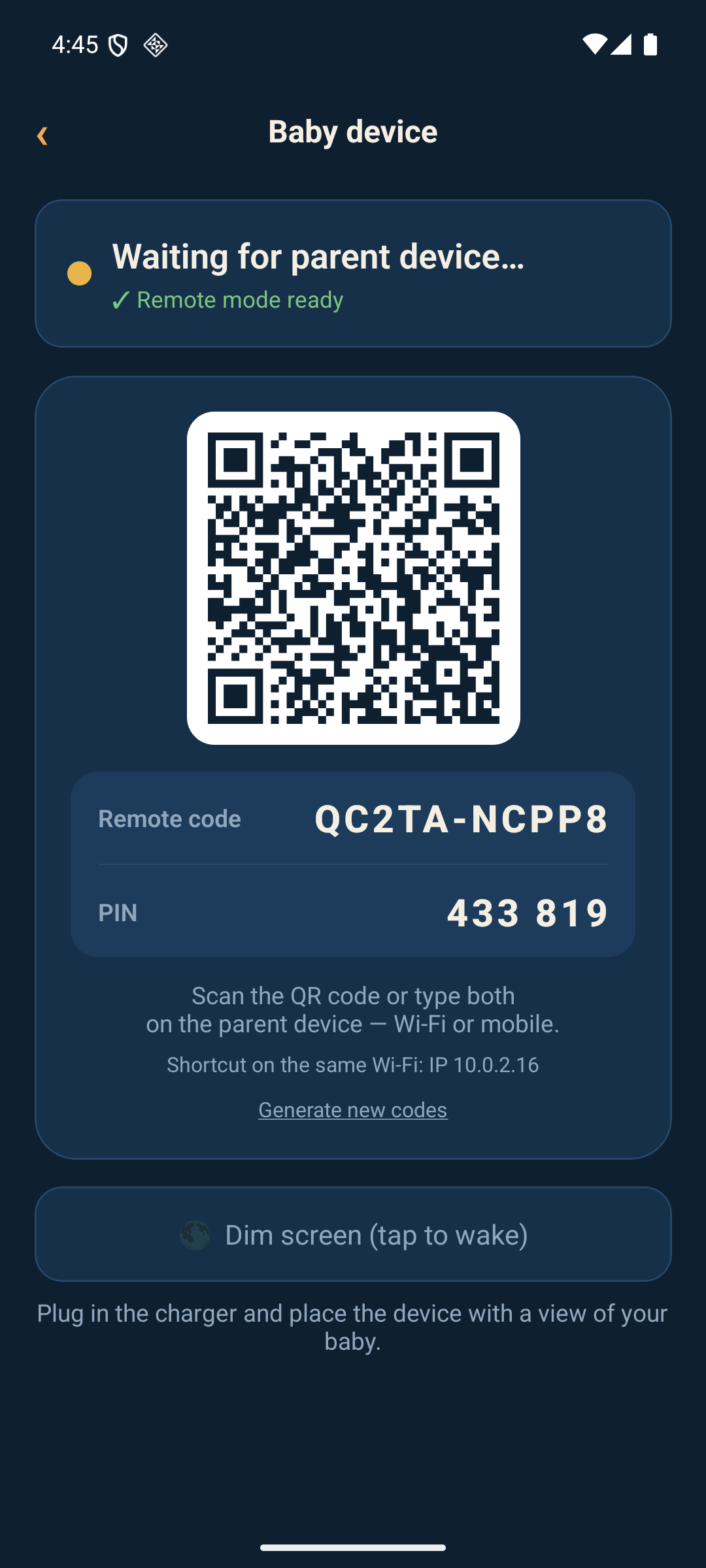Go back from the Baby device screen
The height and width of the screenshot is (1568, 706).
pos(42,135)
